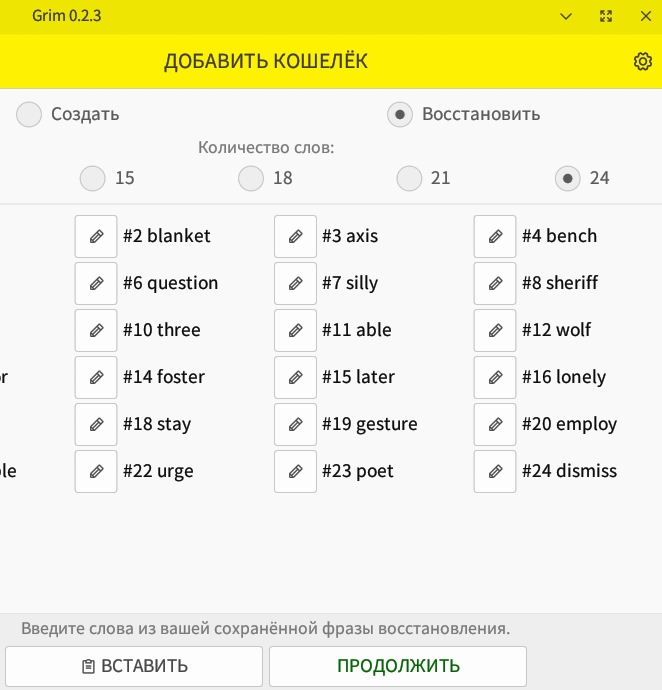
Task: Choose 18 words count
Action: click(251, 178)
